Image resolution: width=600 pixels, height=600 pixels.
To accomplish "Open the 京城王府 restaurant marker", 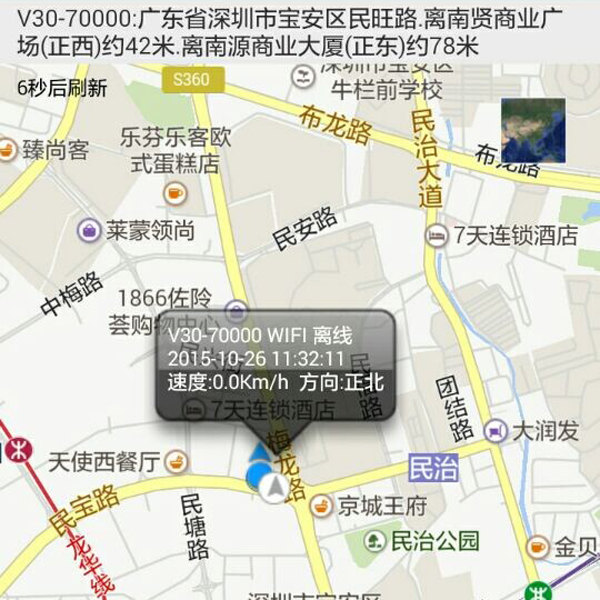I will pos(321,505).
